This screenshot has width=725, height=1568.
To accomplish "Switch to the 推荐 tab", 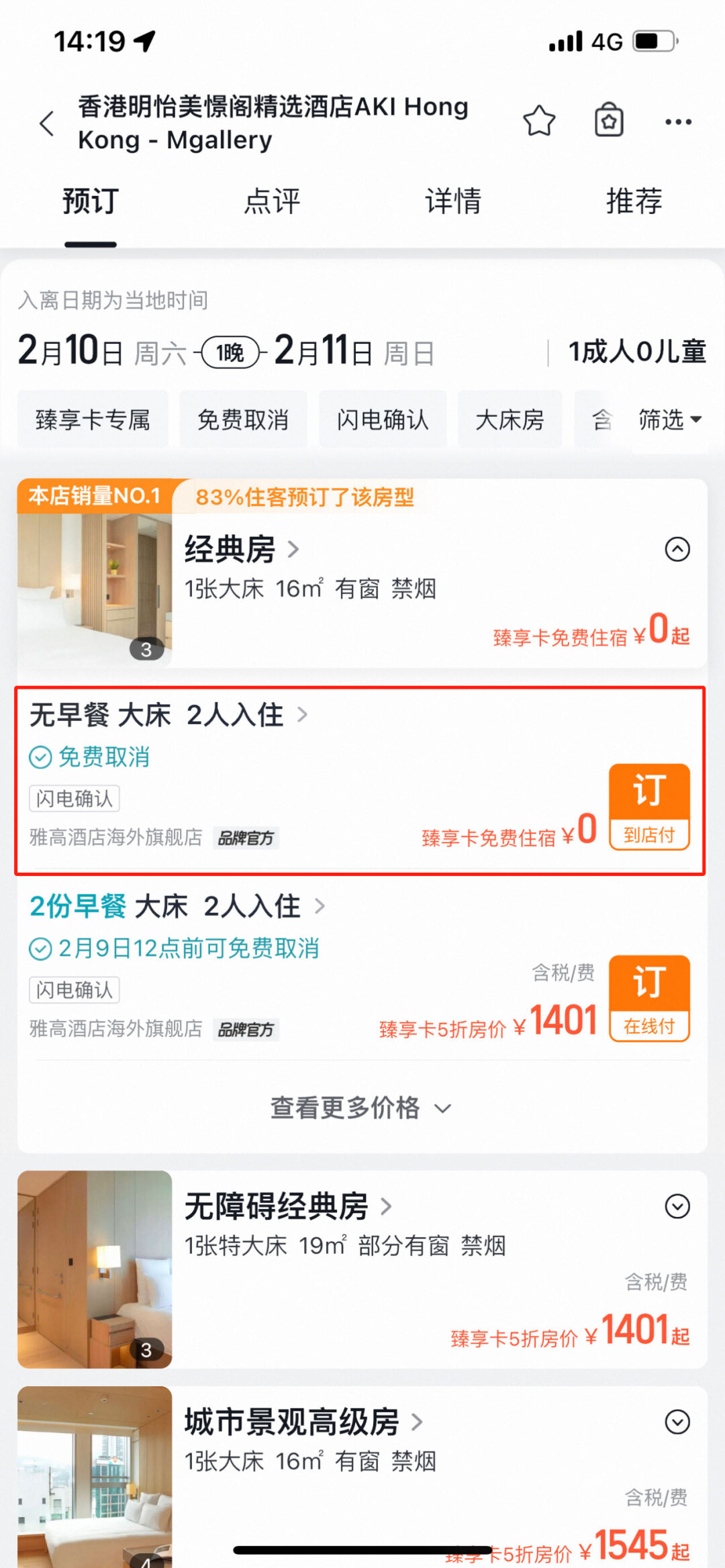I will point(634,201).
